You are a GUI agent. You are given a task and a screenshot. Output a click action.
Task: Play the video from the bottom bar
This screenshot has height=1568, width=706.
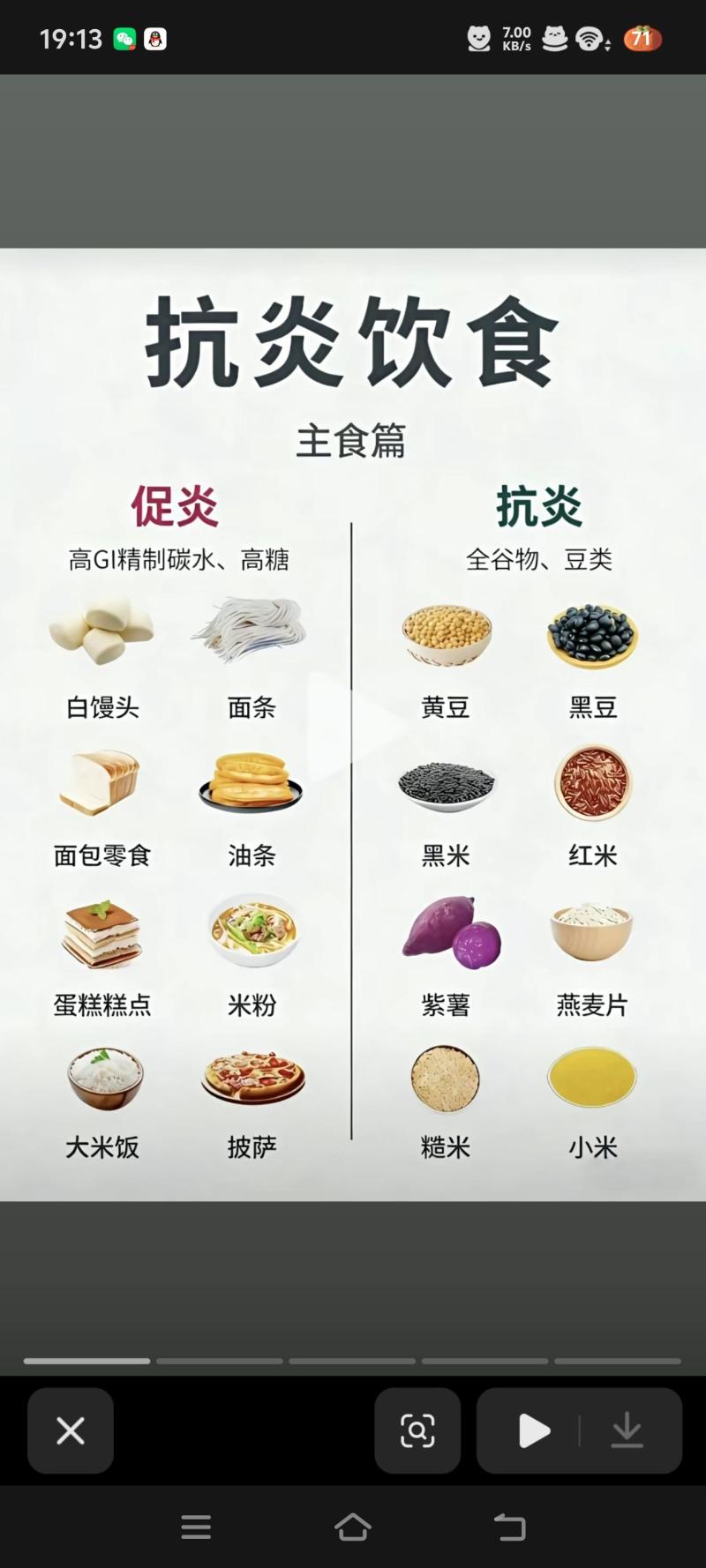[533, 1430]
